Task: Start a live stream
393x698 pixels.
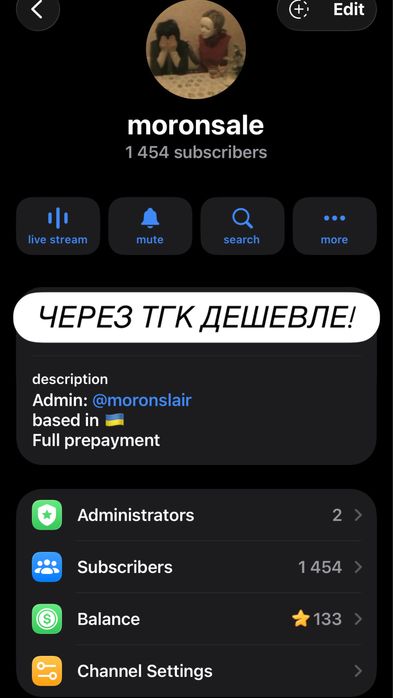Action: point(58,226)
